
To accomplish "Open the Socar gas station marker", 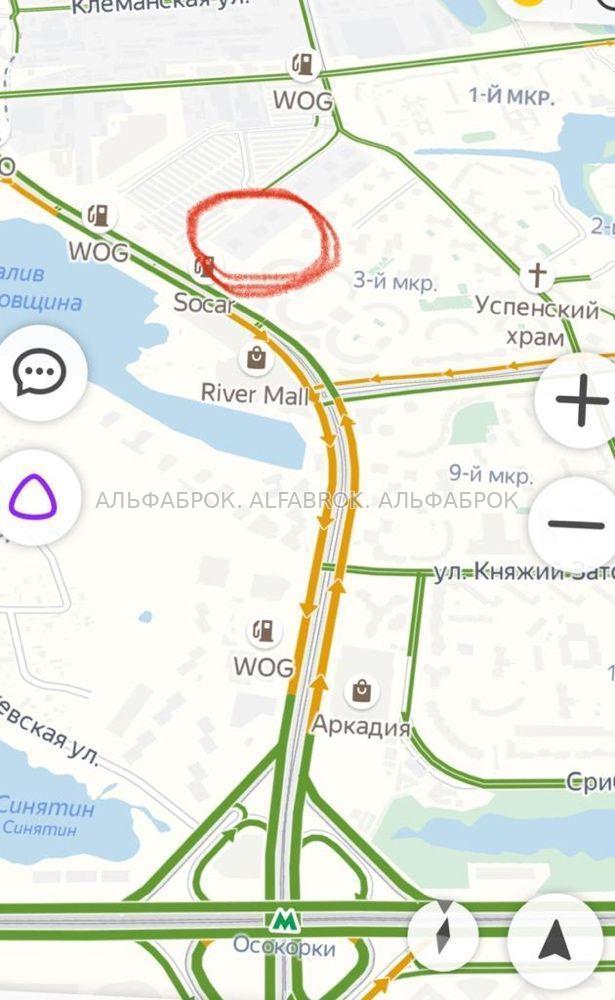I will [x=204, y=267].
